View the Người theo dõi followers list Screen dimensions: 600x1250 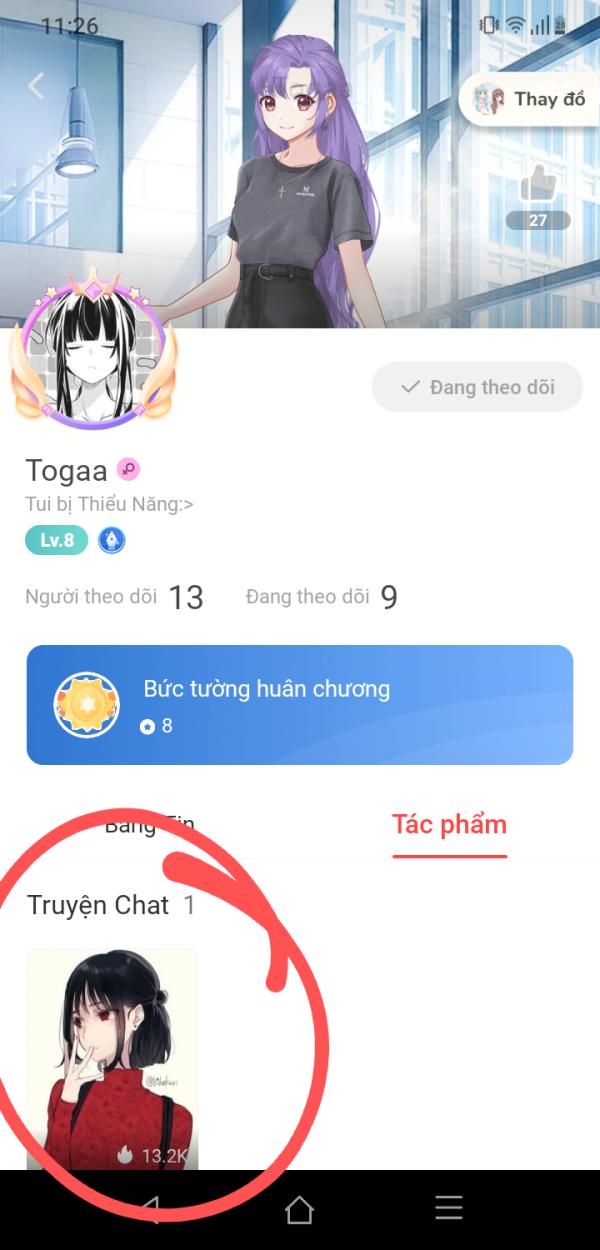pyautogui.click(x=114, y=597)
